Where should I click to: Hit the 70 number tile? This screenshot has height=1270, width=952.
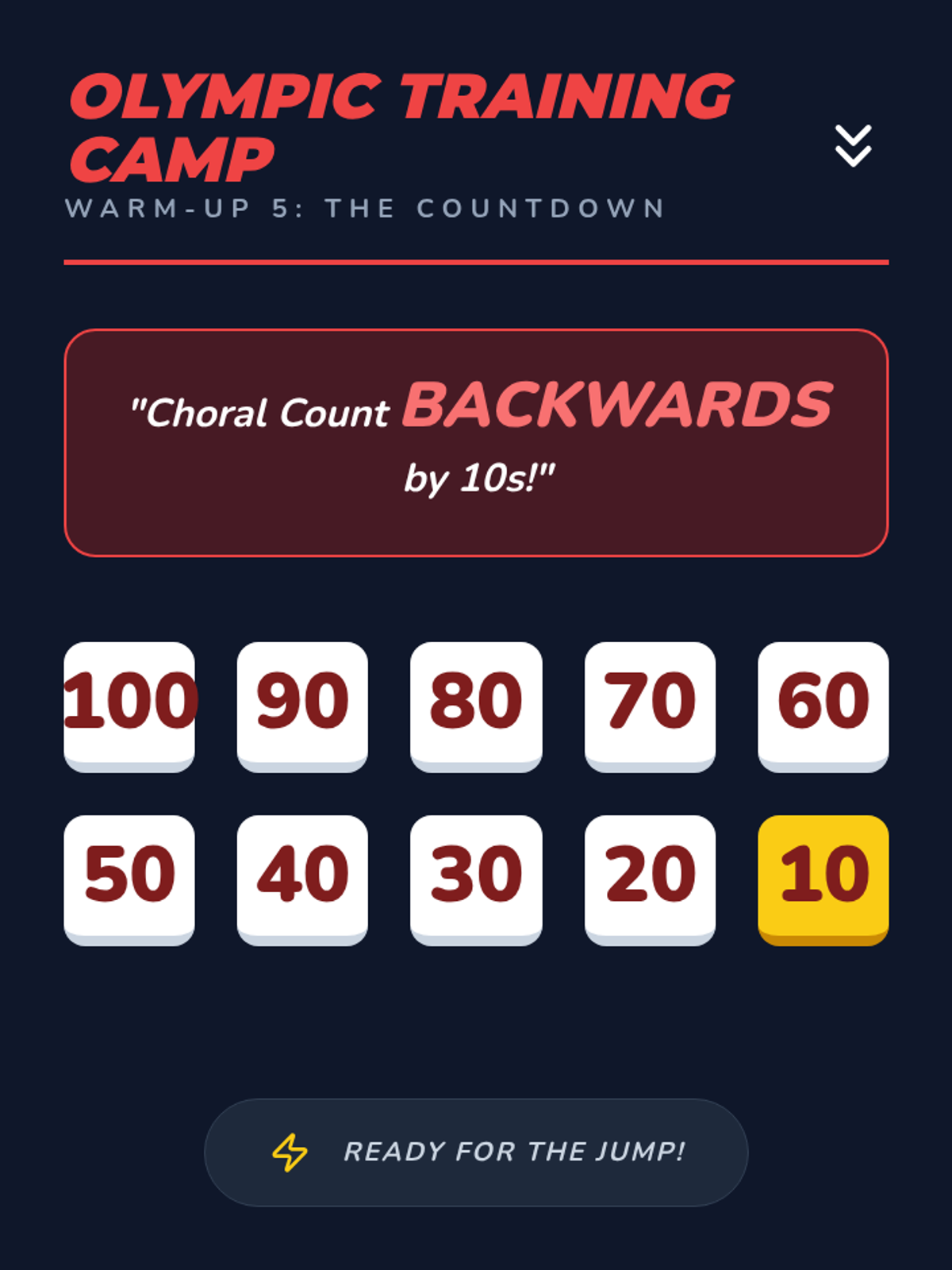(x=650, y=706)
